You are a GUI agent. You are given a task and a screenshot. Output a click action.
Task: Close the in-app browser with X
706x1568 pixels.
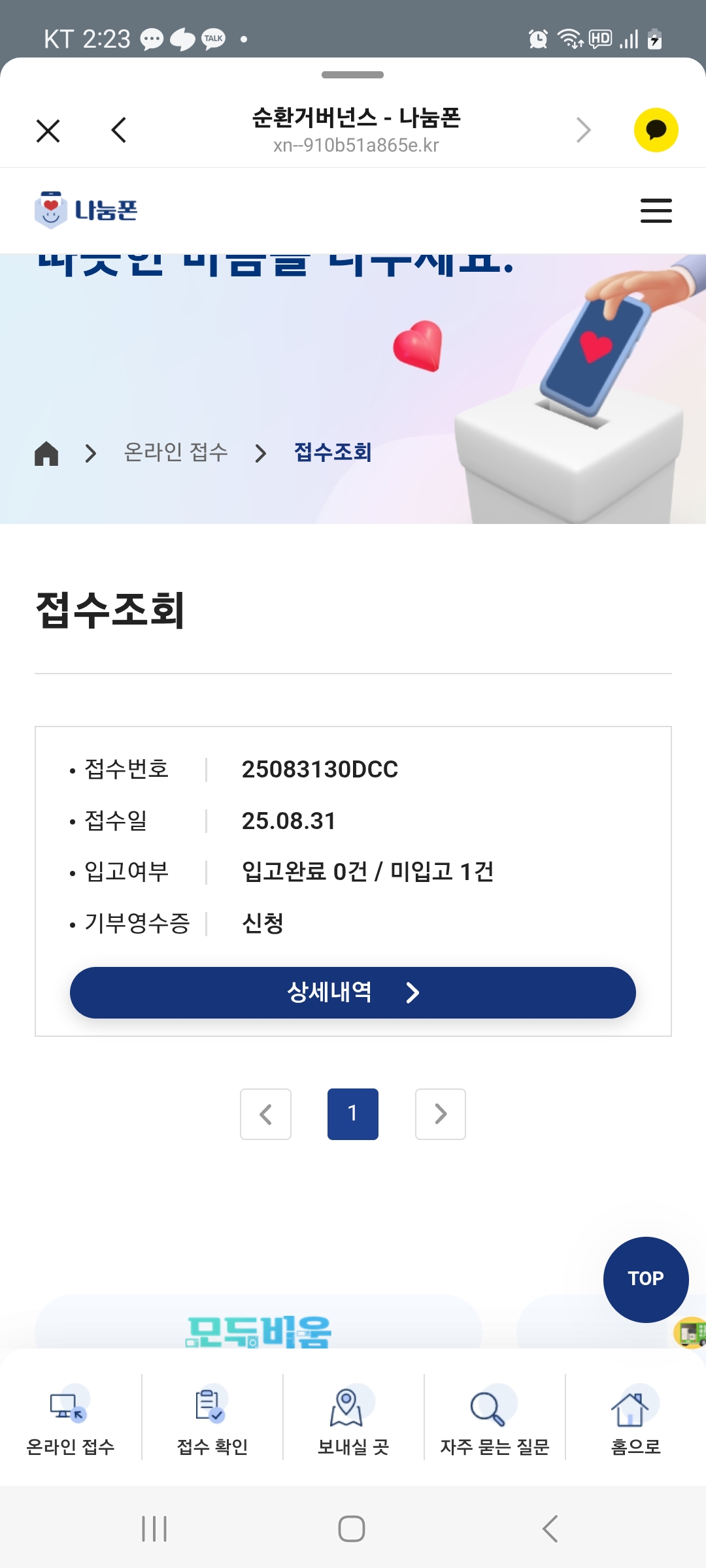[48, 131]
